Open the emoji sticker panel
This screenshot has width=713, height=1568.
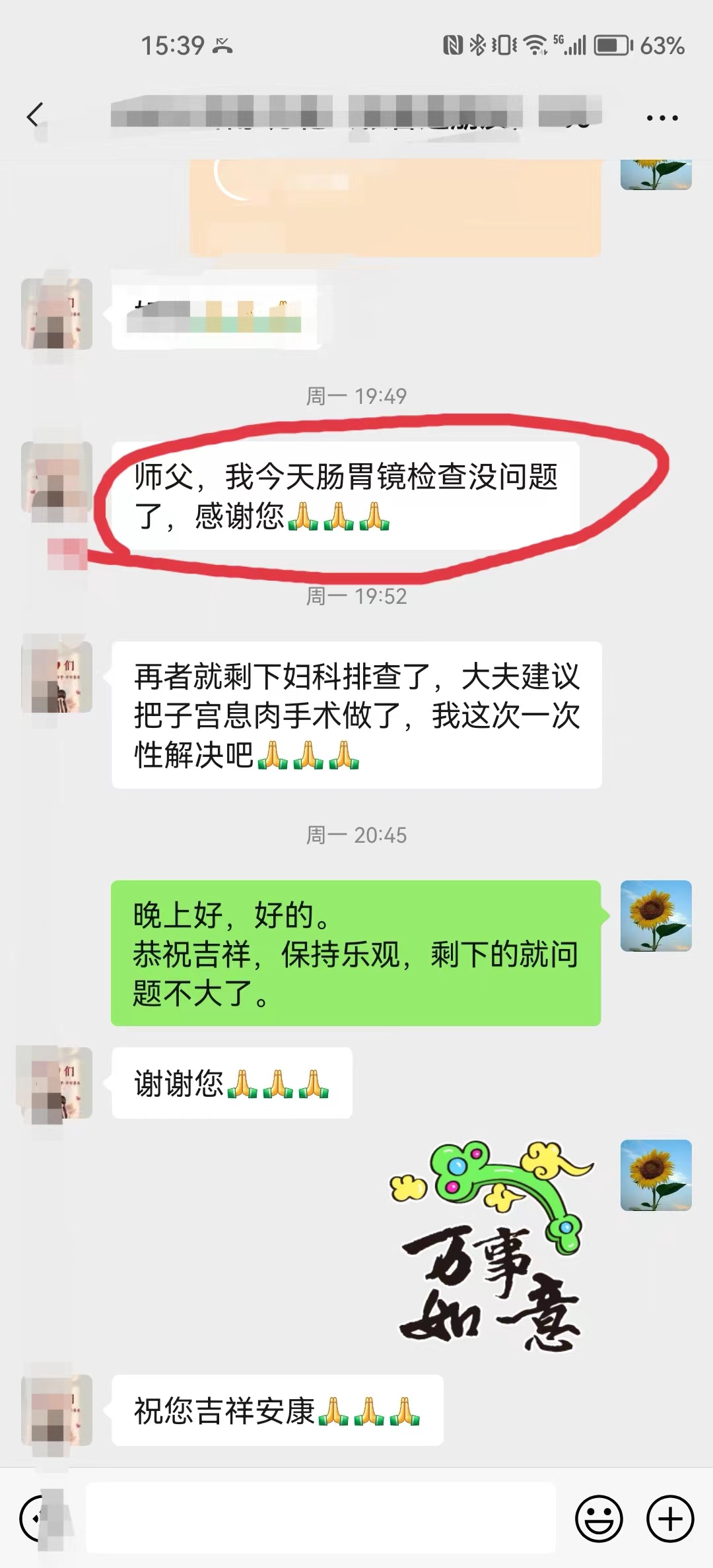[599, 1518]
